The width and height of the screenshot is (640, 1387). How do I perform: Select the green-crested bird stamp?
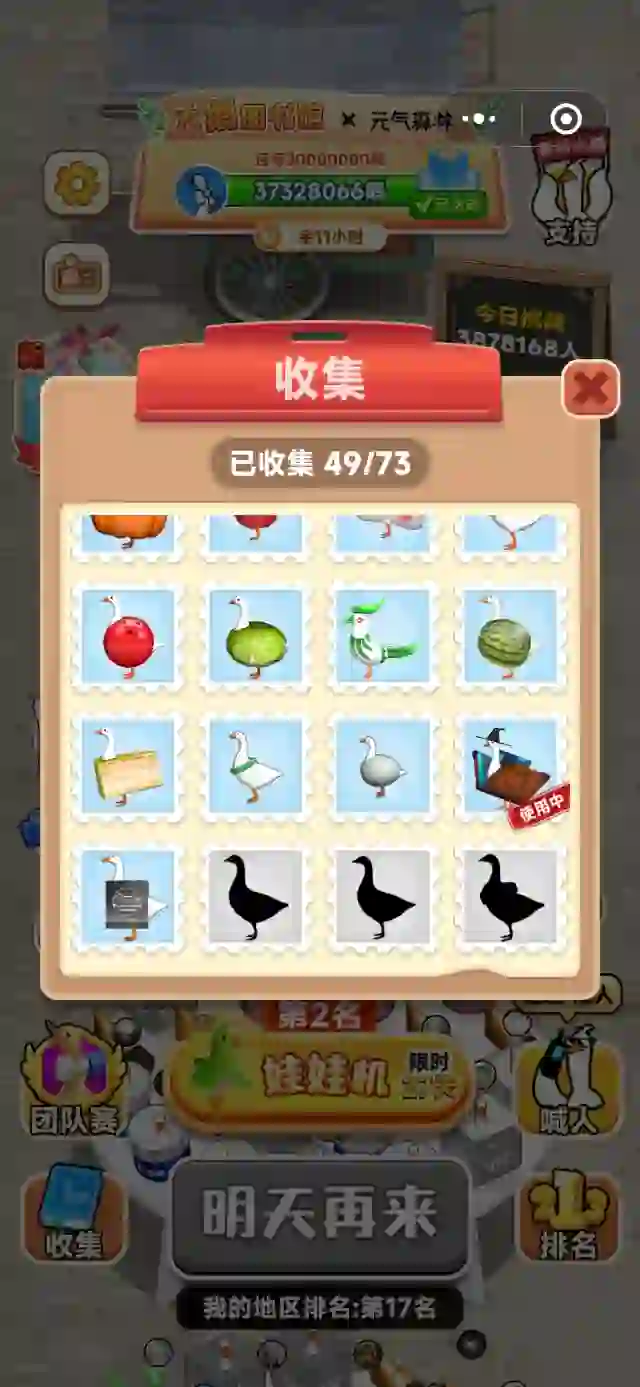[x=382, y=637]
